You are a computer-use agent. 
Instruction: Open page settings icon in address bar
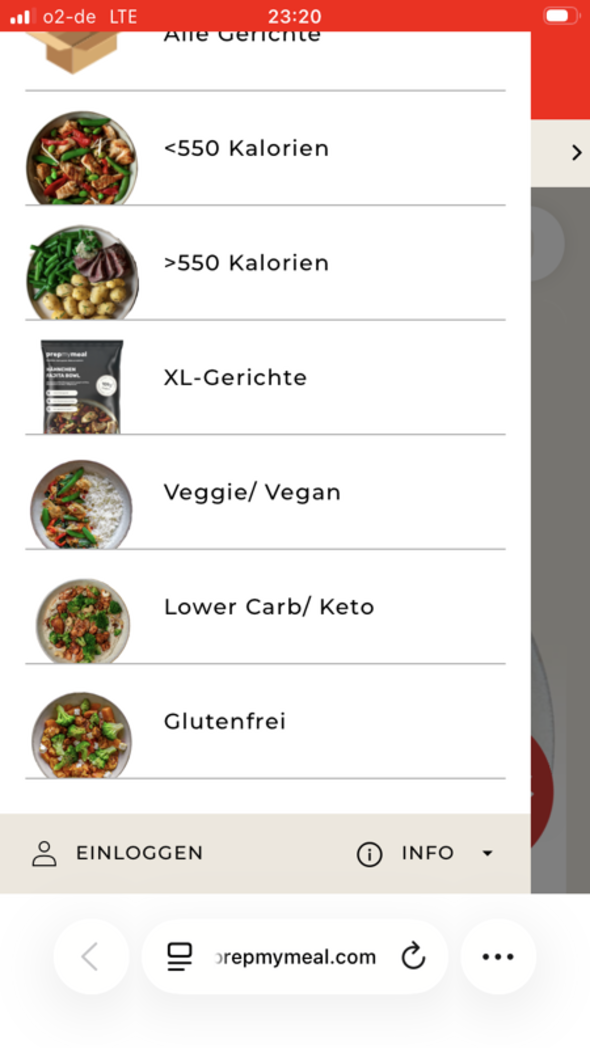click(x=179, y=956)
